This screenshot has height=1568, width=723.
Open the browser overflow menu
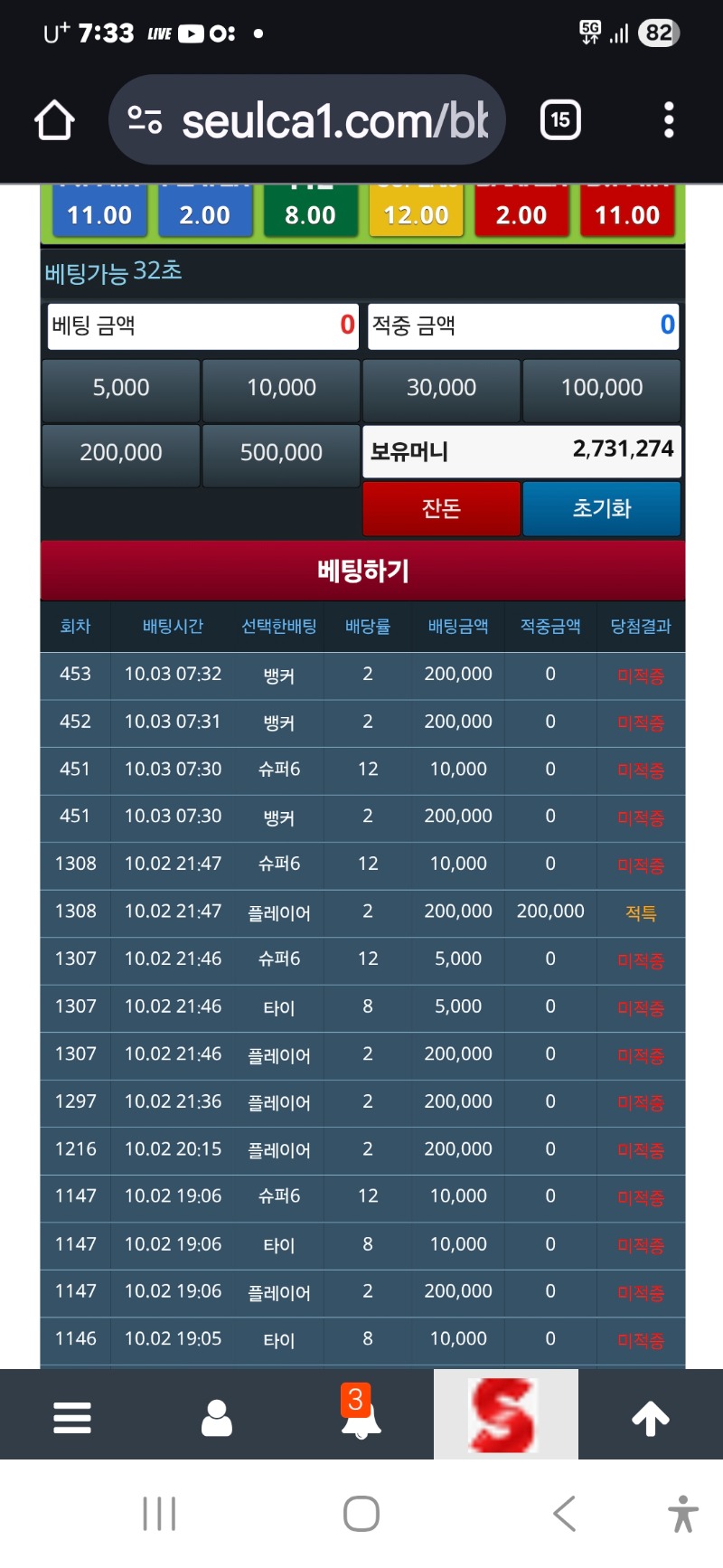pos(669,120)
